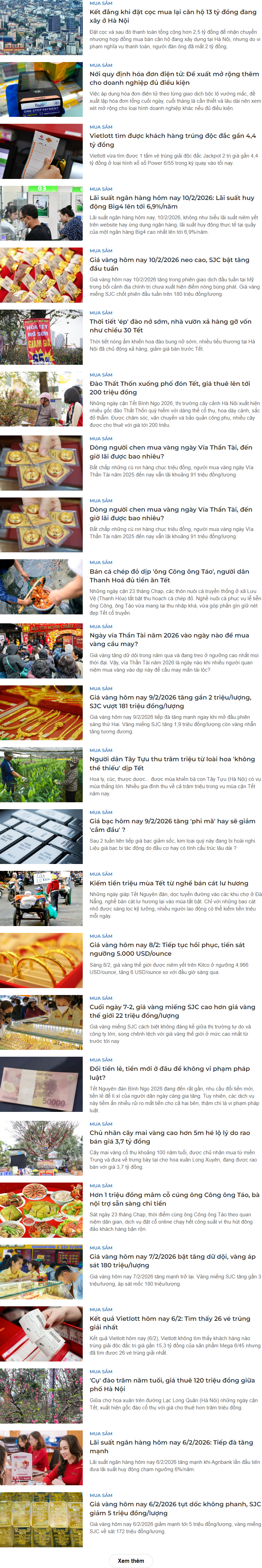
Task: View article on the 3,7 tỷ đồng yellow mai tree
Action: point(169,1136)
